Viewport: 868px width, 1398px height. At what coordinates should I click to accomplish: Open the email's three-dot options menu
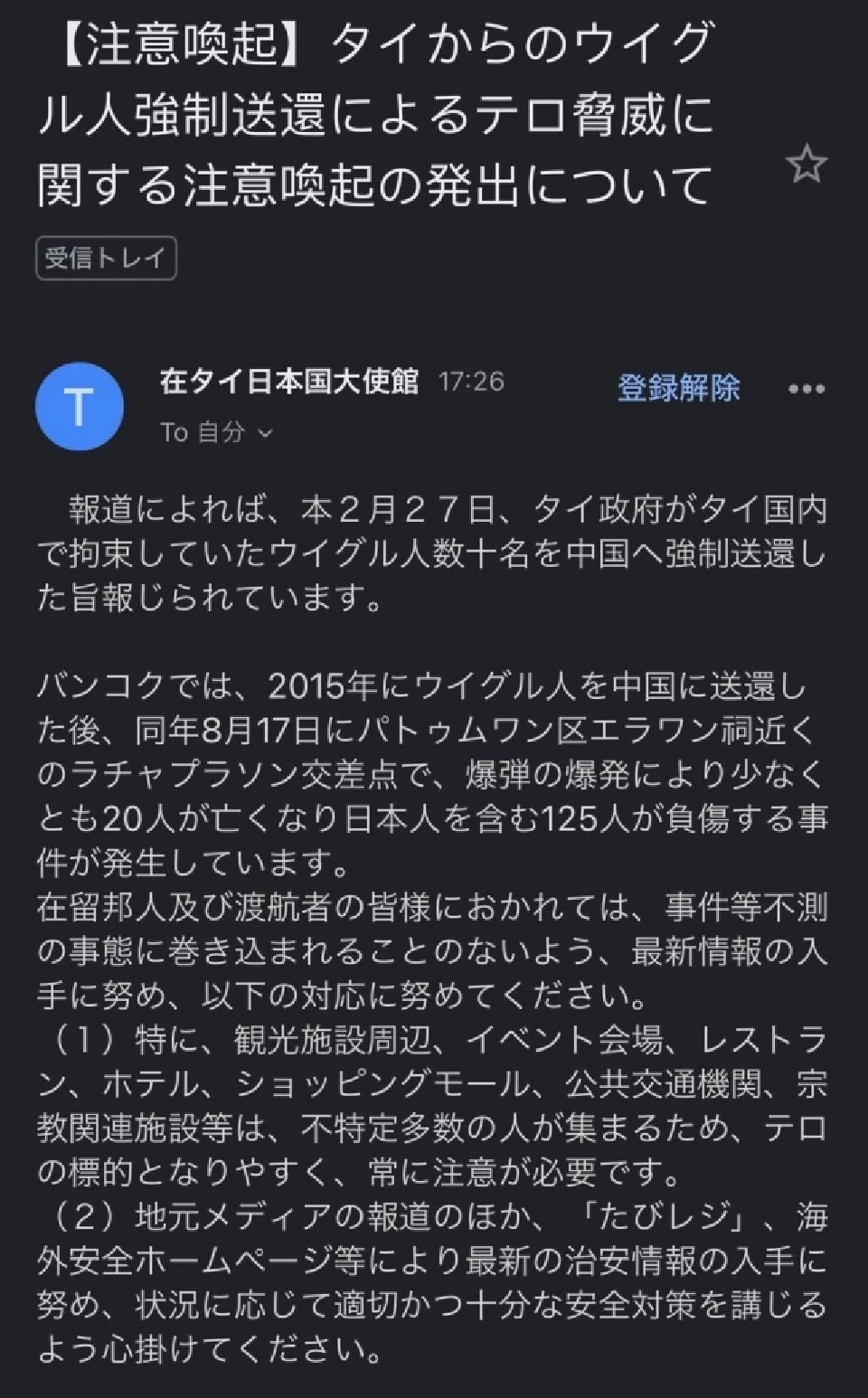pos(806,389)
